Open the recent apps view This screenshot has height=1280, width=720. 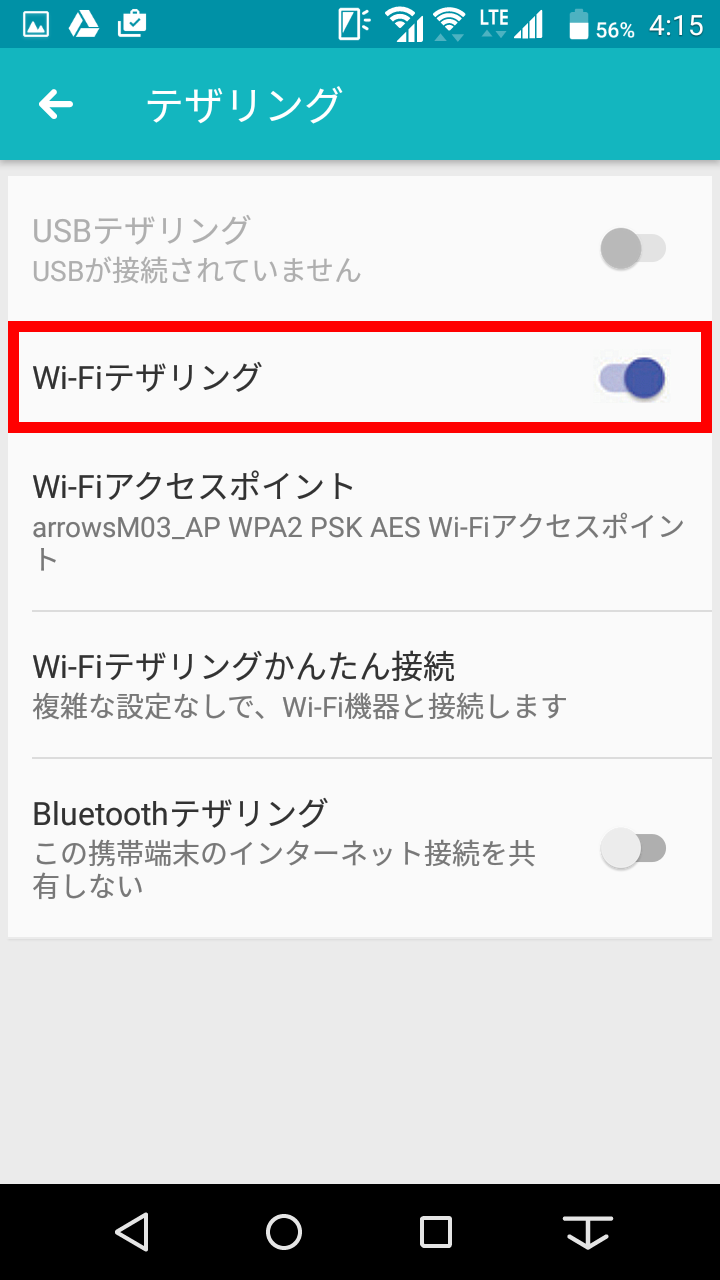[x=436, y=1232]
